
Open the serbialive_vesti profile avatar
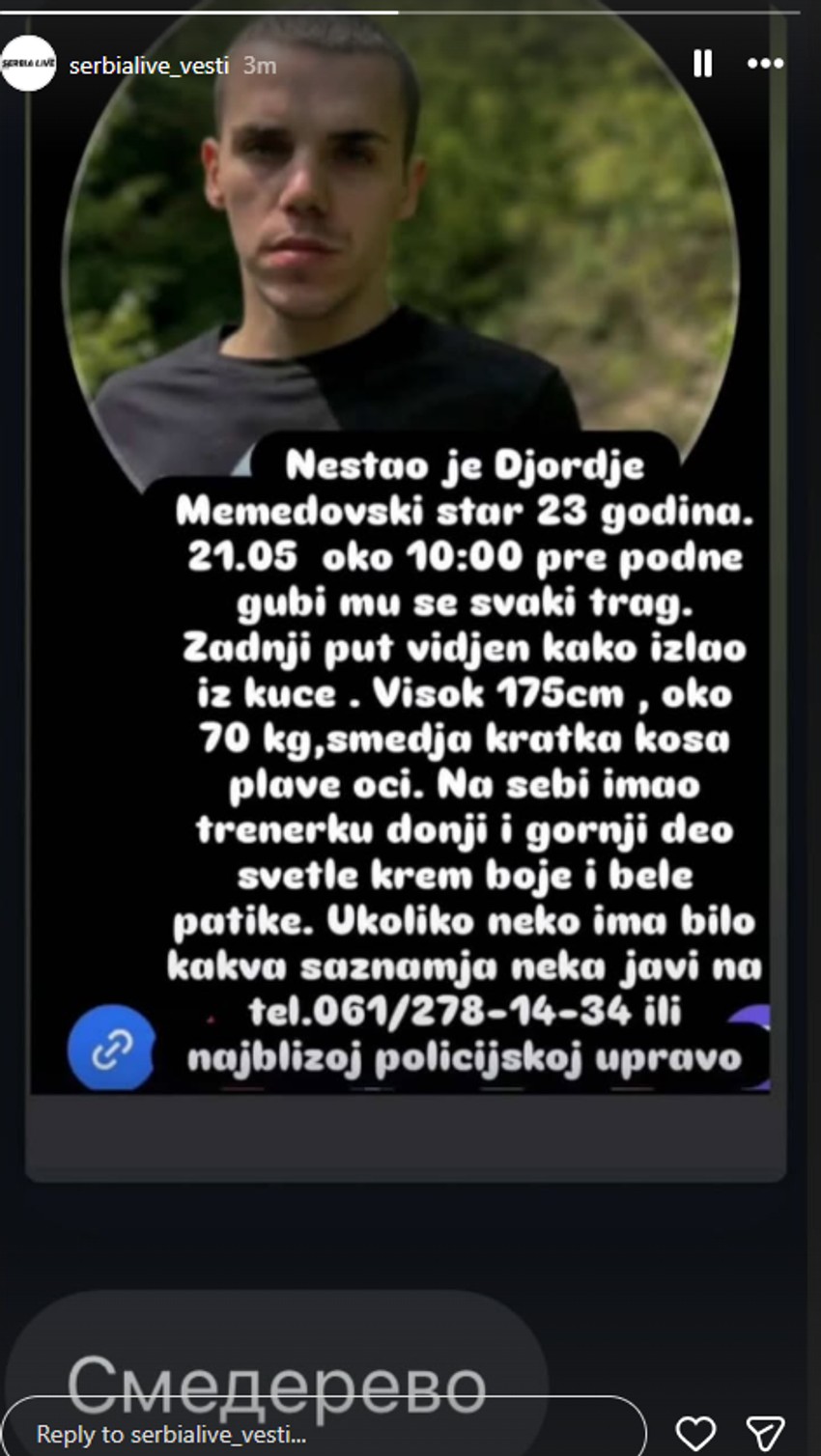pyautogui.click(x=30, y=65)
